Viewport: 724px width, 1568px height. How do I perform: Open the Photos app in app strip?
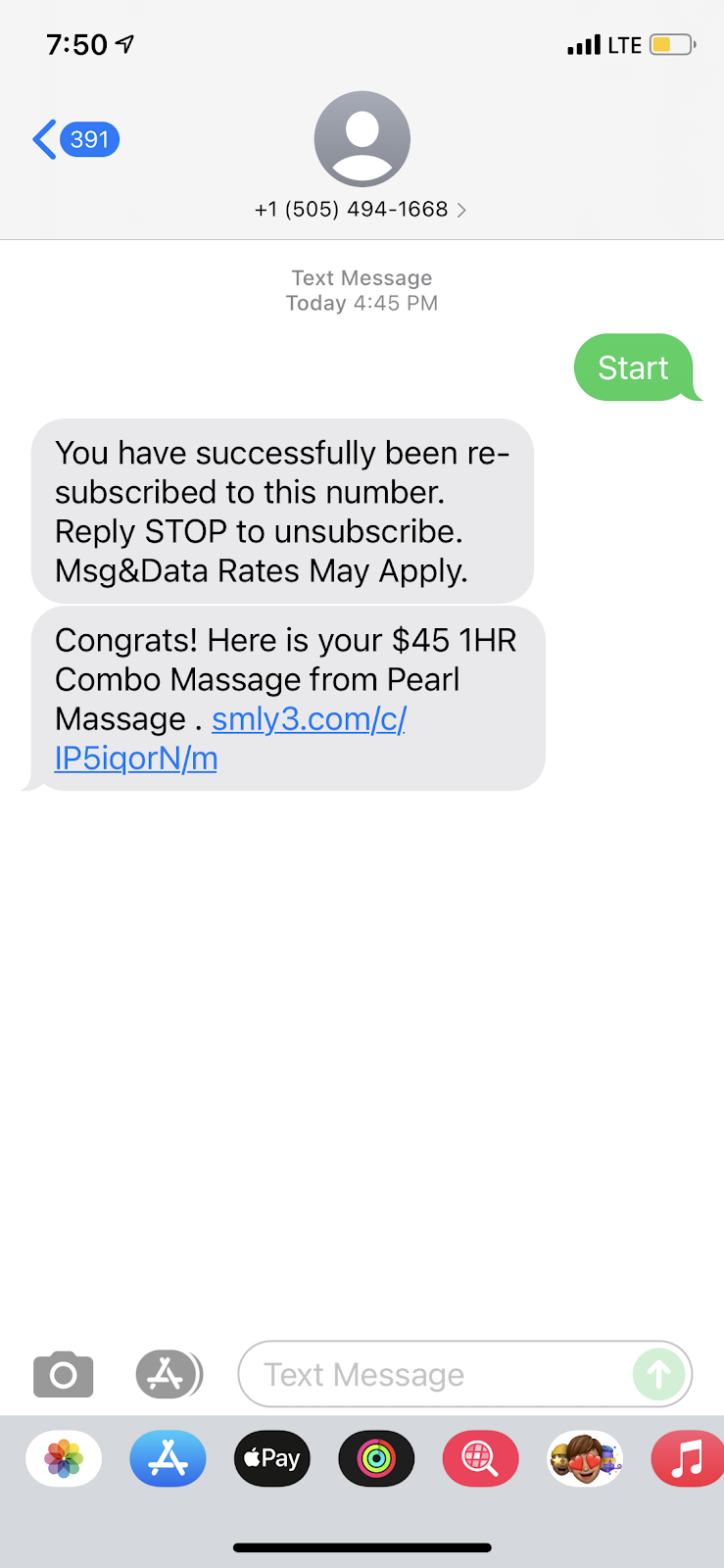coord(64,1459)
